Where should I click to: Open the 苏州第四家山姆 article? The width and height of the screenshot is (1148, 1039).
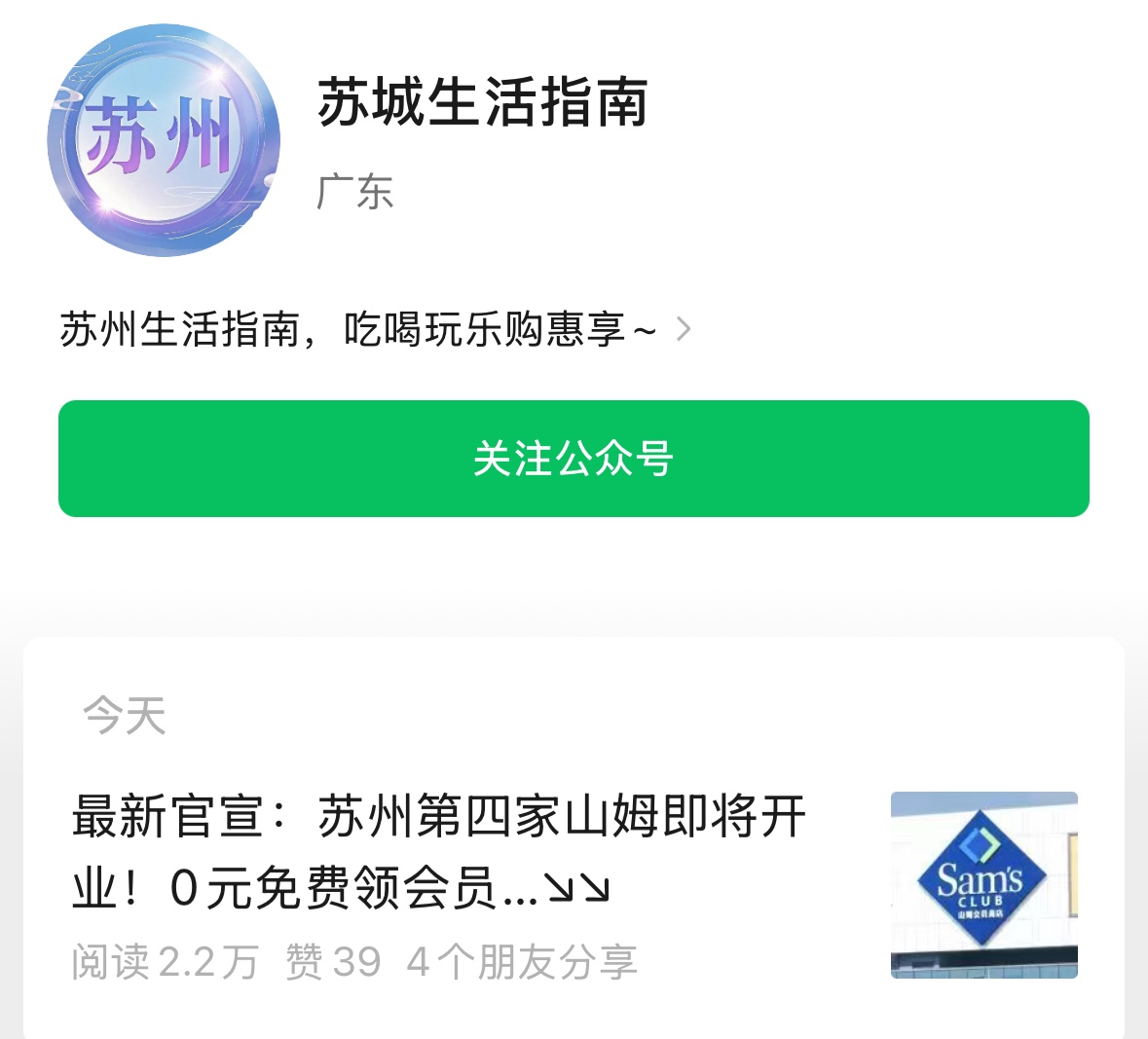[438, 851]
